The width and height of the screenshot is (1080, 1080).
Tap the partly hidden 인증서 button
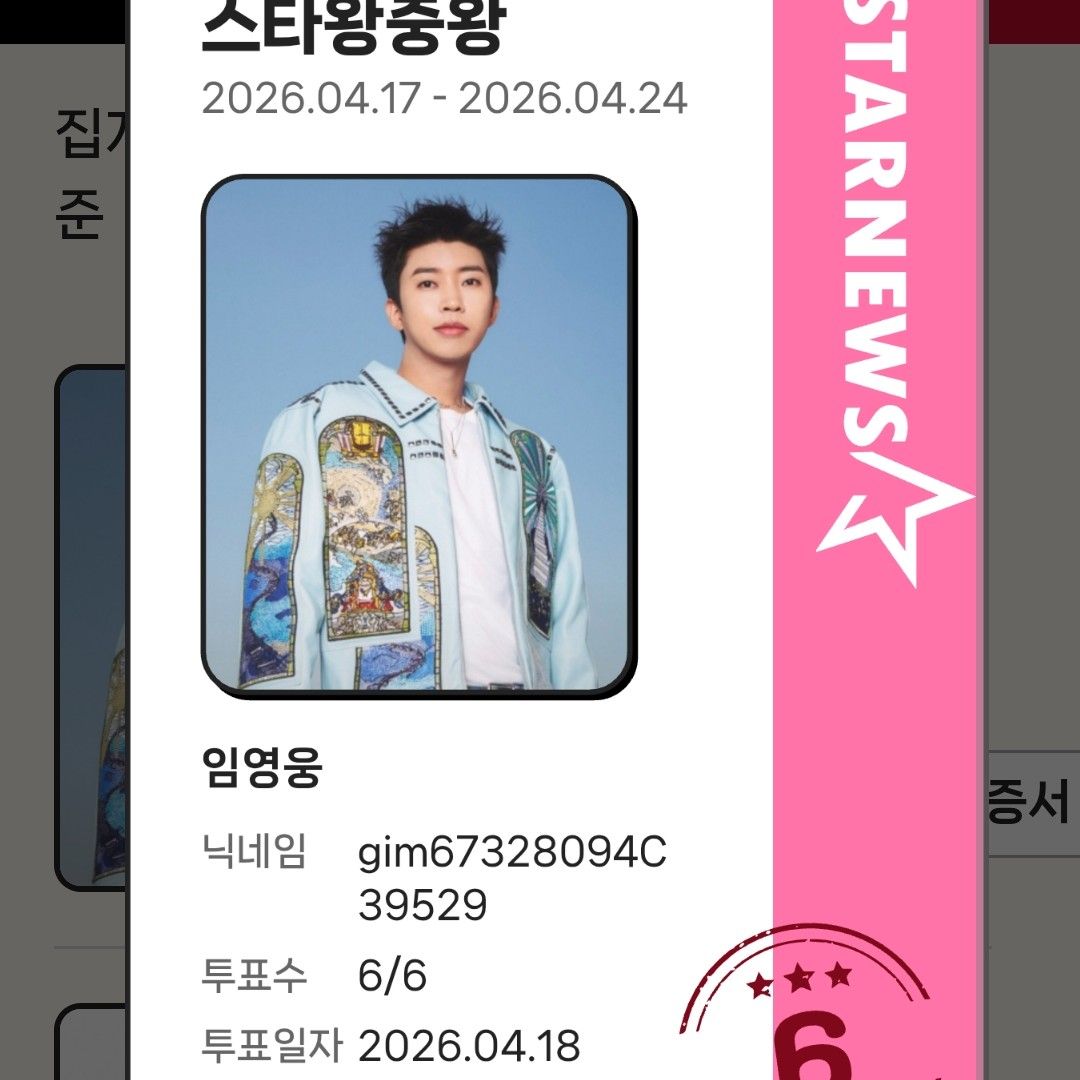point(1032,805)
